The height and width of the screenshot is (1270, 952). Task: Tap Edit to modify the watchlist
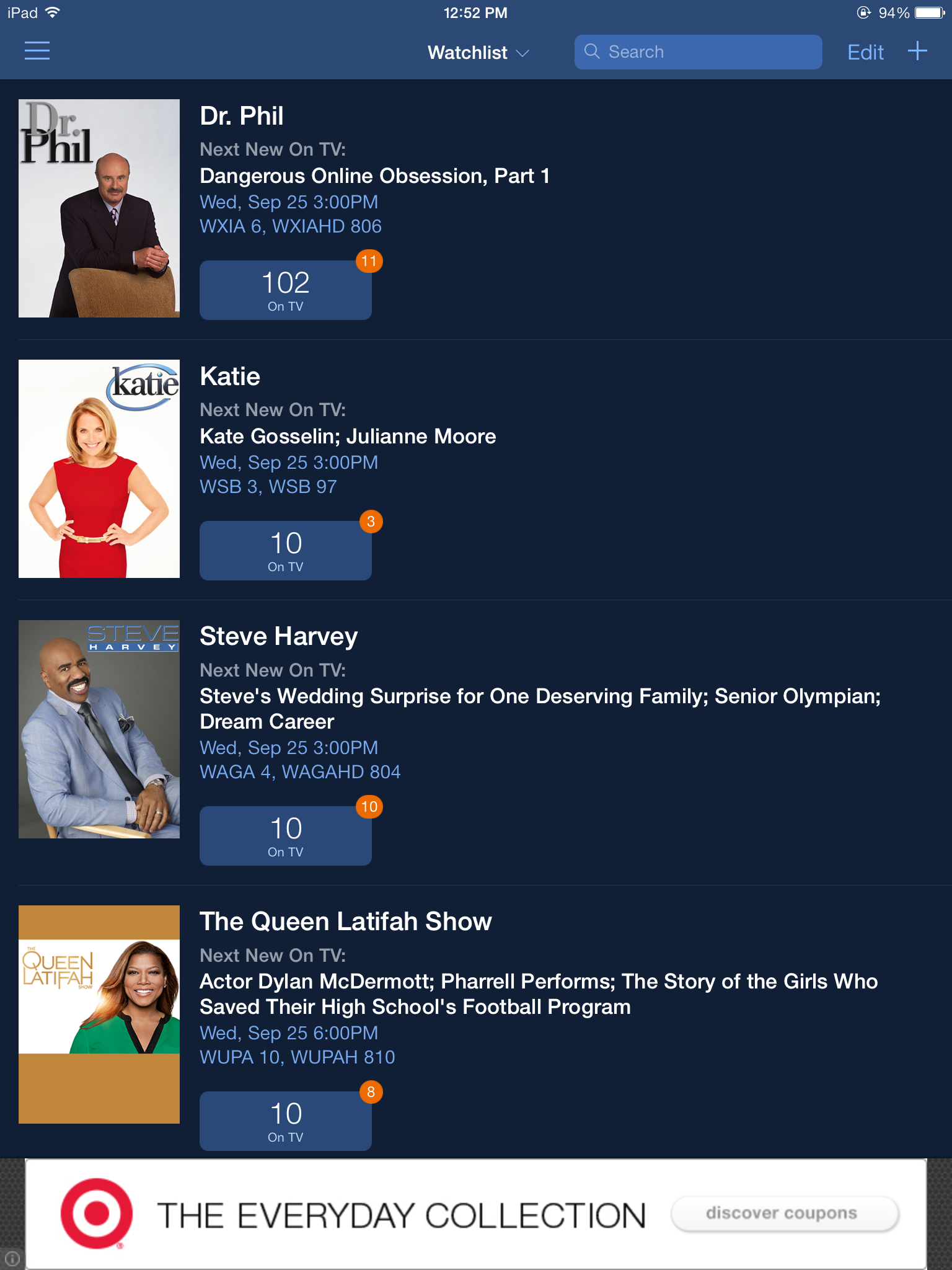point(865,52)
